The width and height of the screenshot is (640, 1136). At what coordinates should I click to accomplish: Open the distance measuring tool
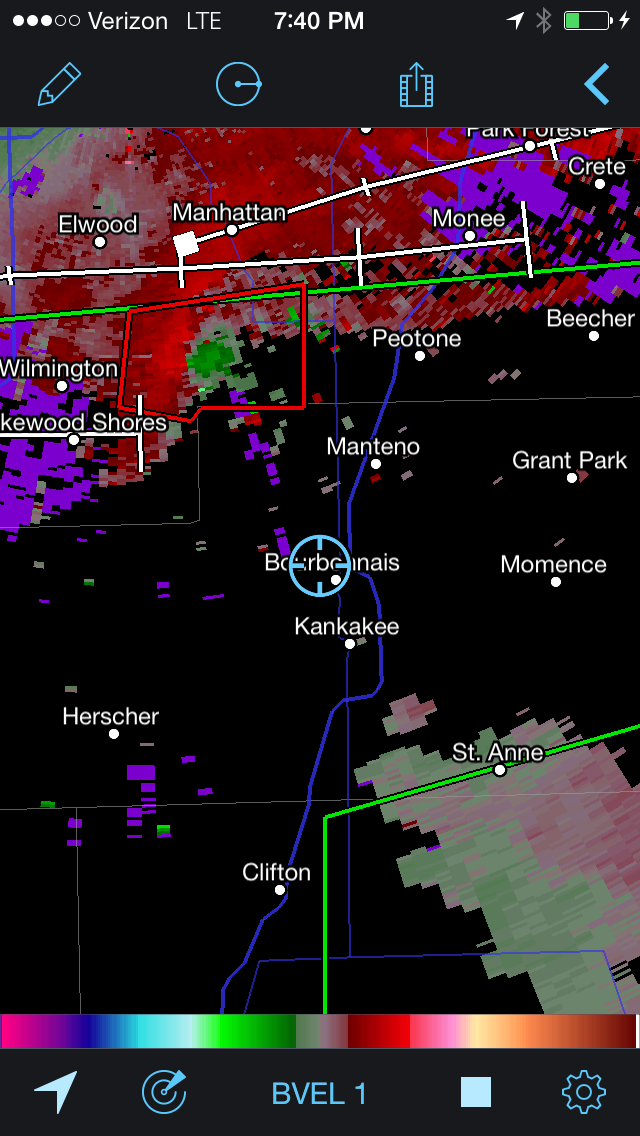click(x=239, y=85)
